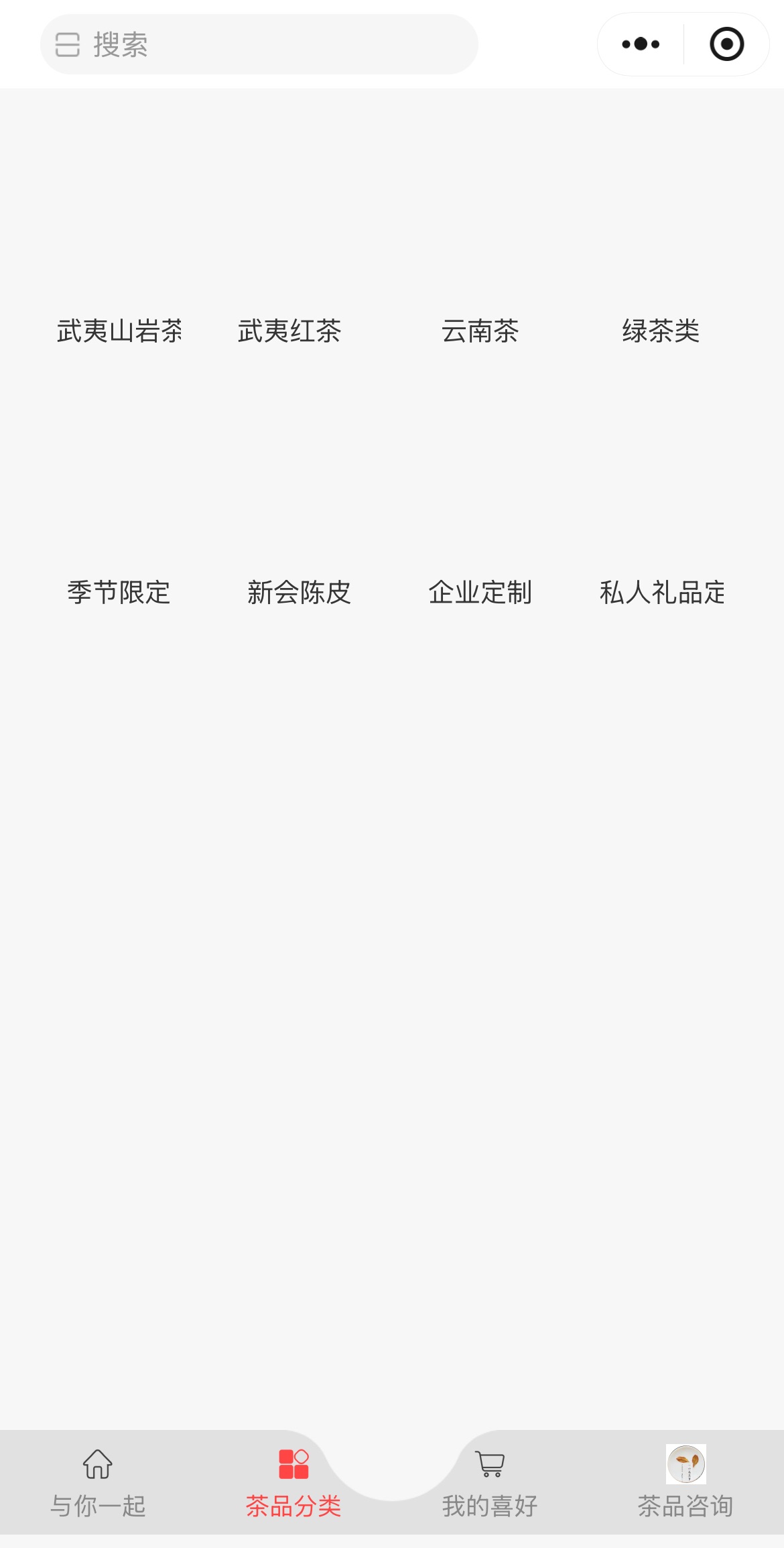Image resolution: width=784 pixels, height=1548 pixels.
Task: View the 新会陈皮 category
Action: point(299,593)
